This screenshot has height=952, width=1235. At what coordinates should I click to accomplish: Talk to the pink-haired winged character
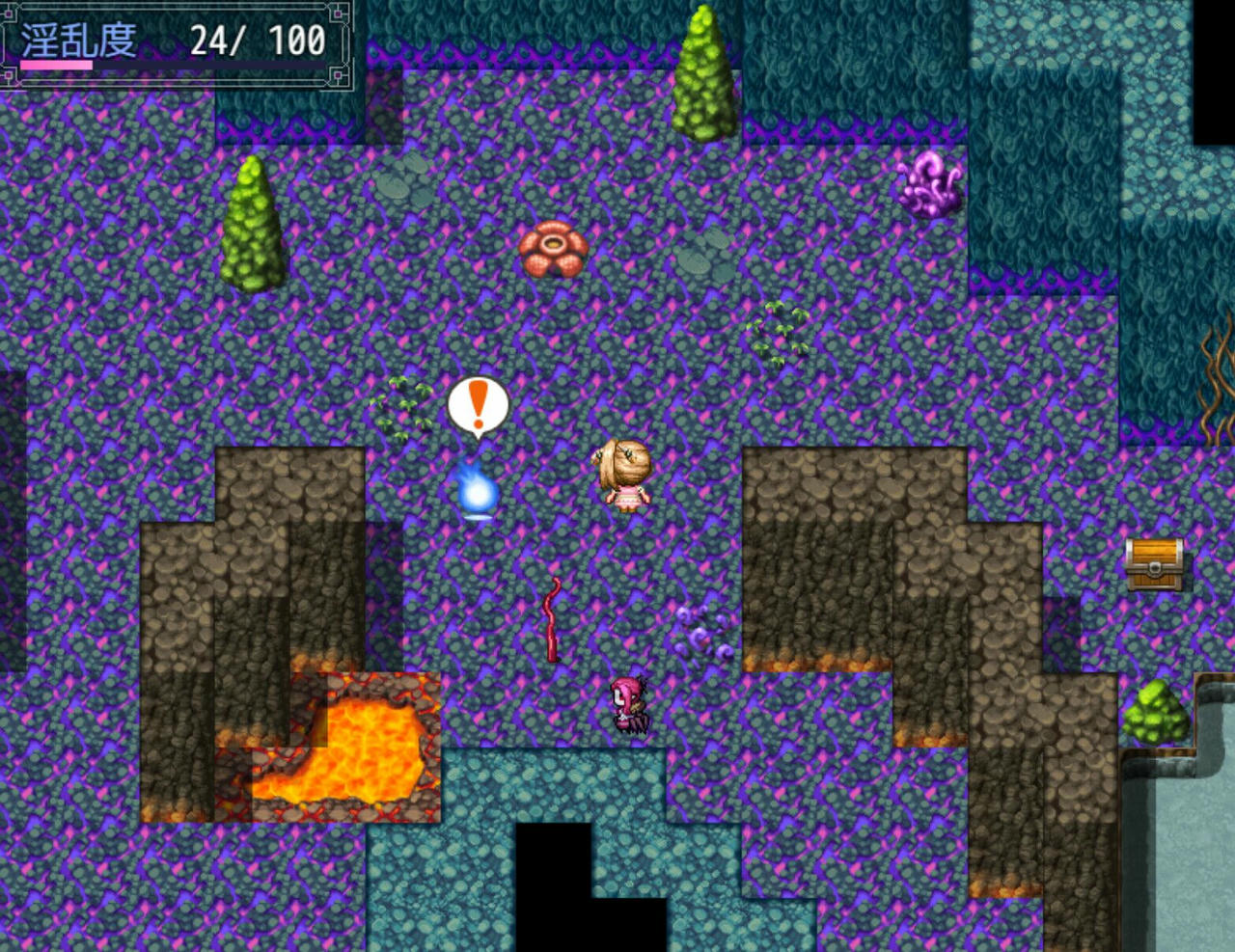(628, 705)
